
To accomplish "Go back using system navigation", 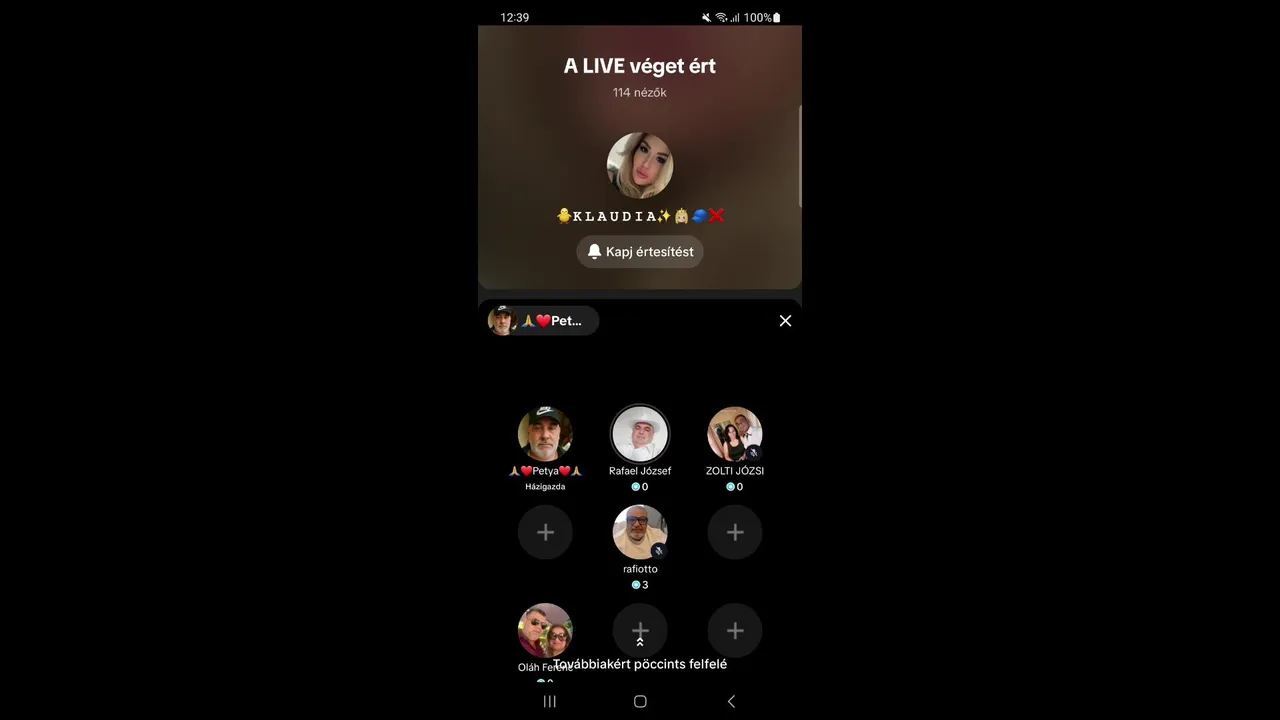I will (x=731, y=702).
